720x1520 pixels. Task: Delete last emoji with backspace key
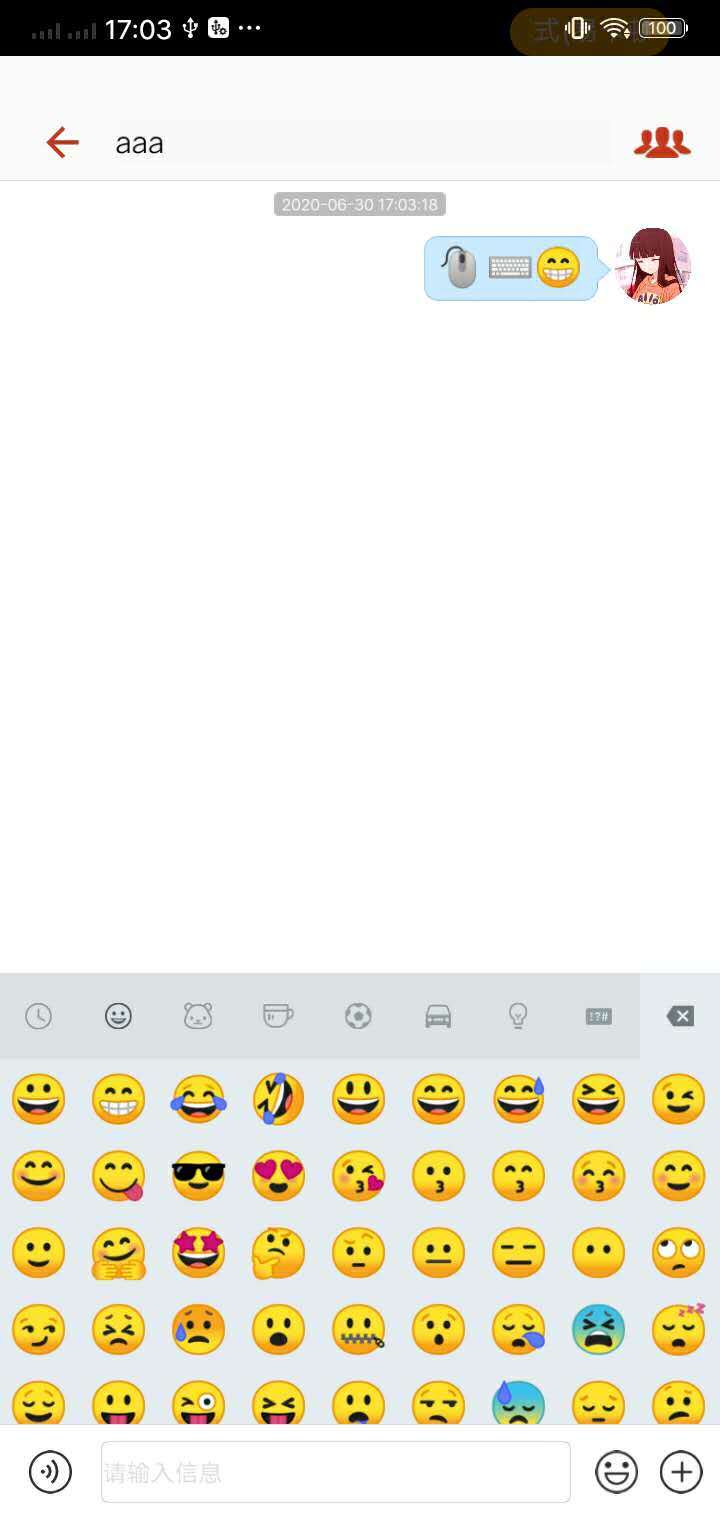(x=680, y=1016)
